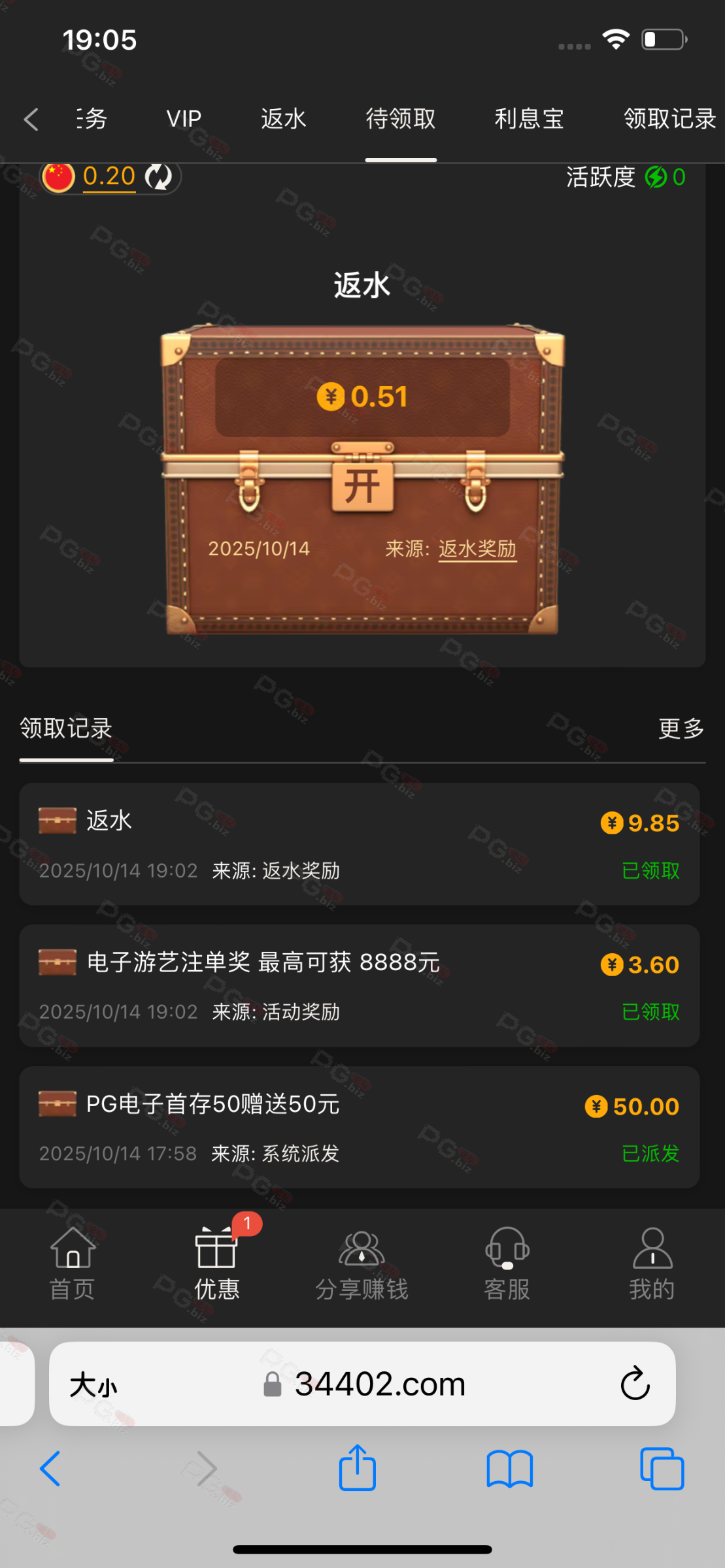Open the 电子游艺注单奖 3.60 record

tap(359, 985)
